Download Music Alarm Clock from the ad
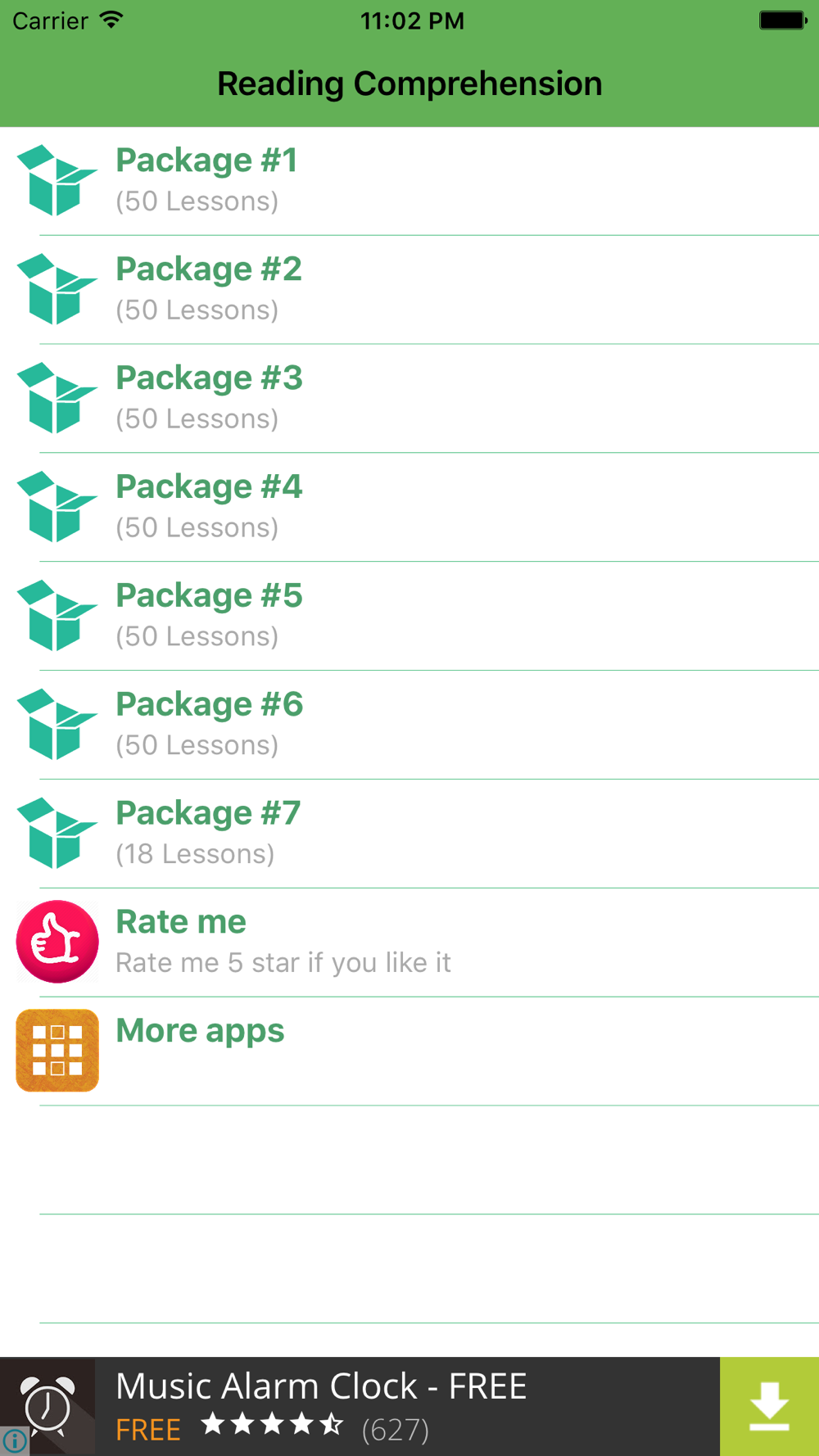This screenshot has height=1456, width=819. click(768, 1406)
